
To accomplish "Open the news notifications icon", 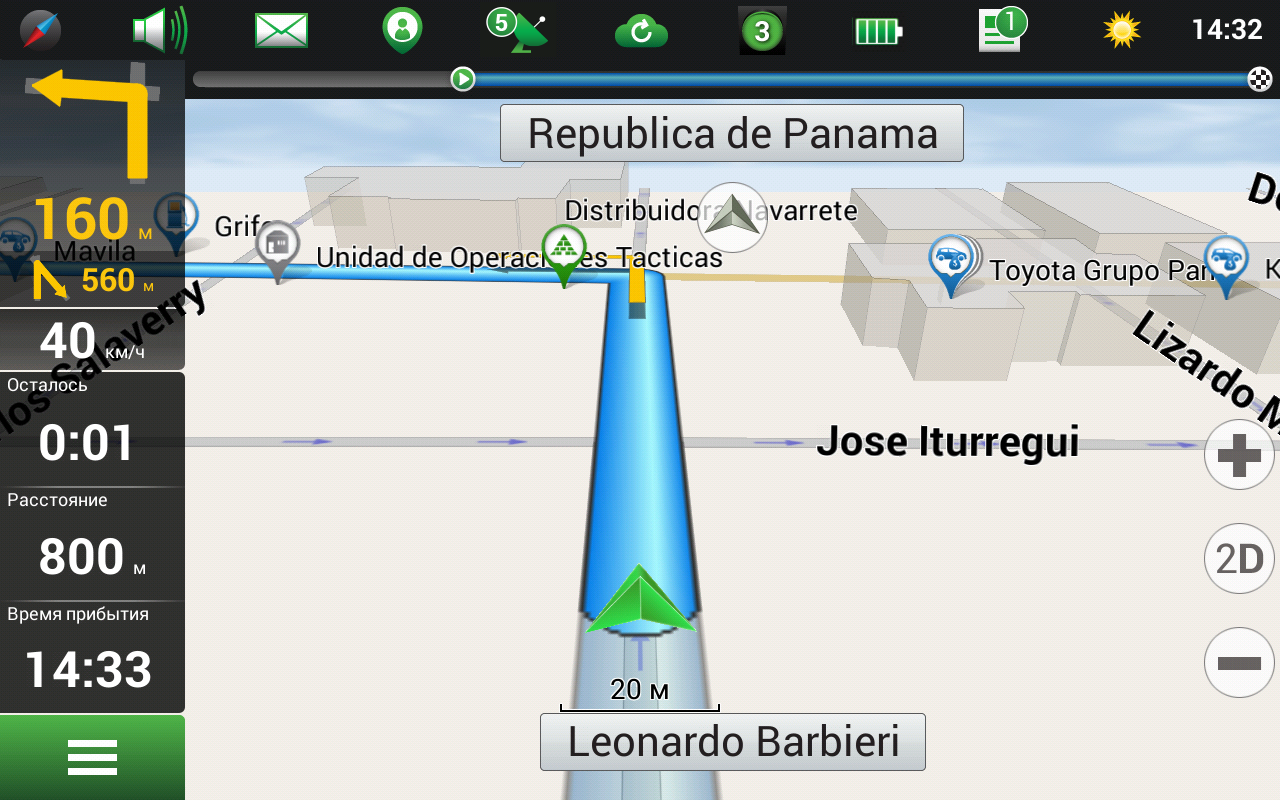I will click(x=1002, y=30).
